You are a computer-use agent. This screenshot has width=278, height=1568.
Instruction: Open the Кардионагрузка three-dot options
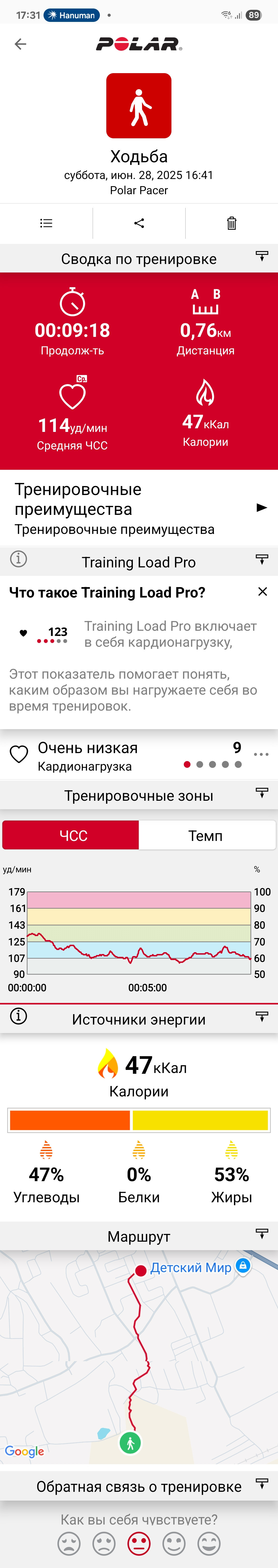click(261, 755)
